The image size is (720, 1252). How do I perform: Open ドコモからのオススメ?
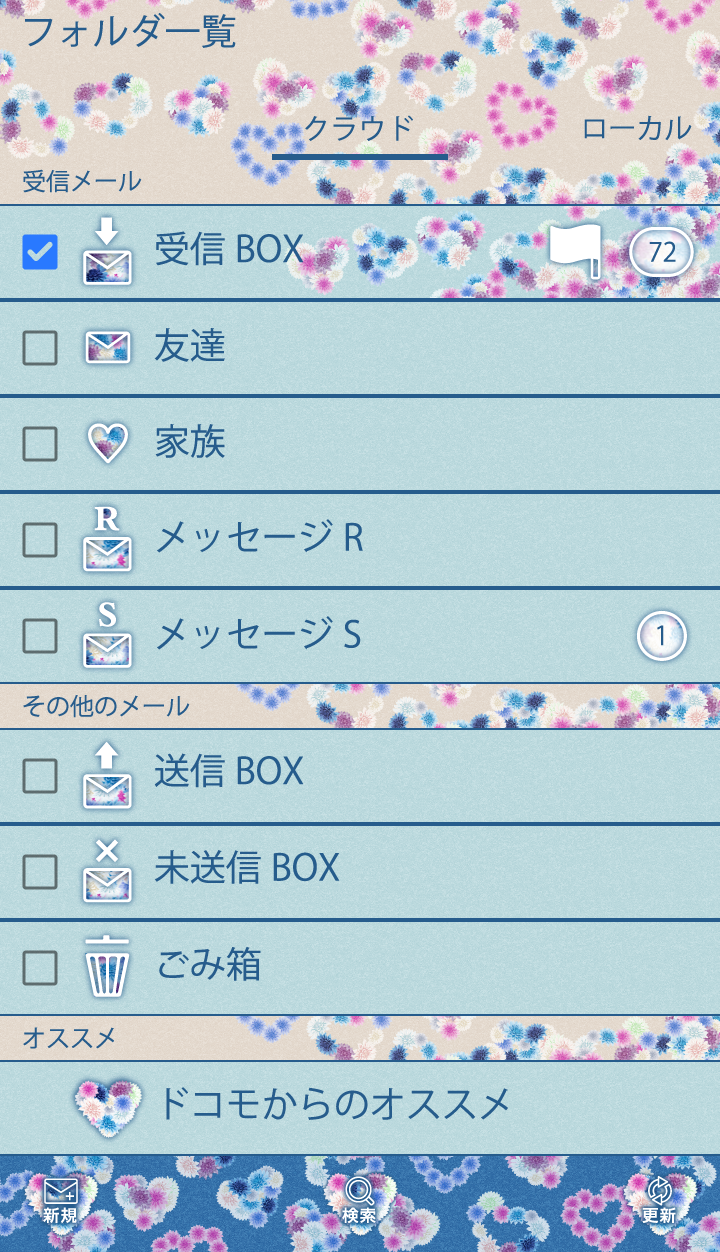click(335, 1105)
